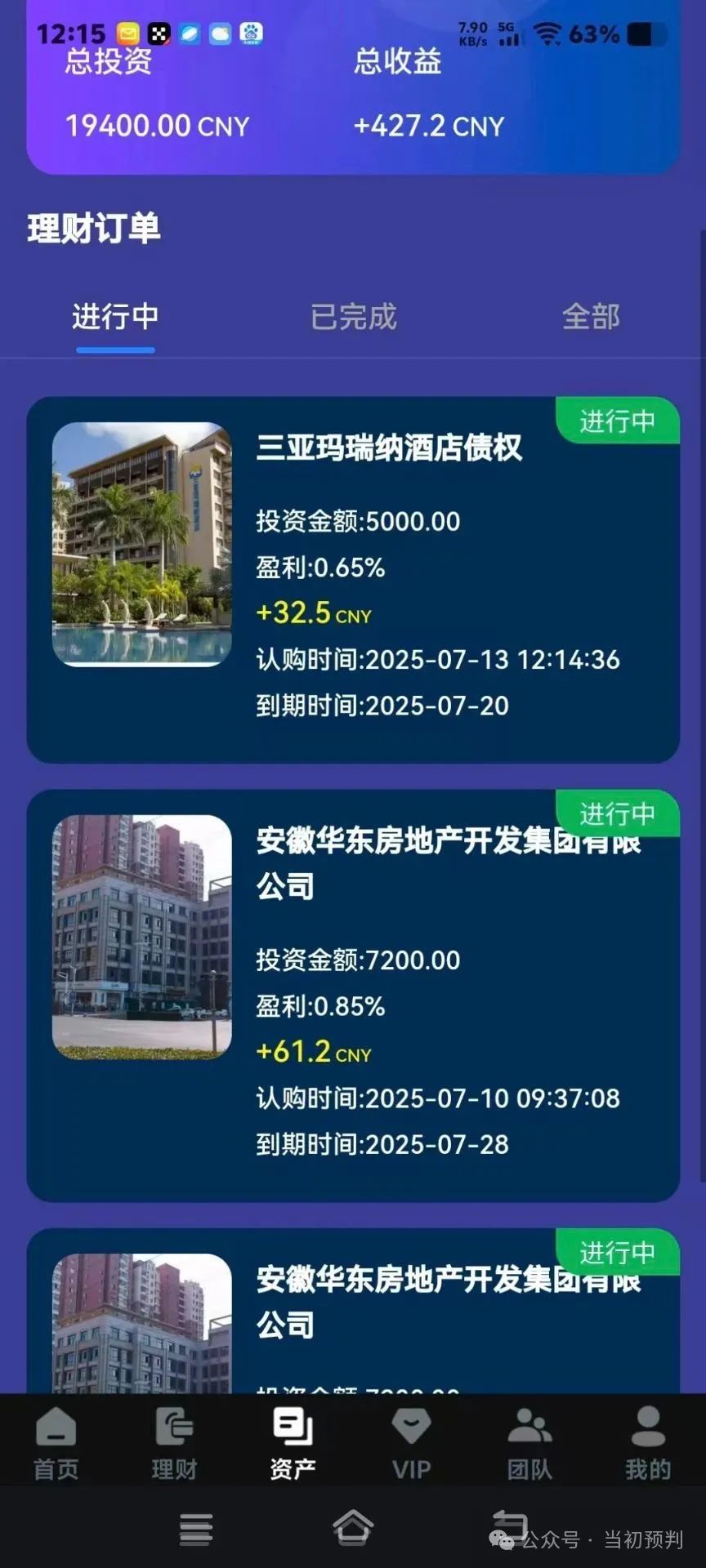The image size is (706, 1568).
Task: Show 全部 orders tab
Action: coord(590,317)
